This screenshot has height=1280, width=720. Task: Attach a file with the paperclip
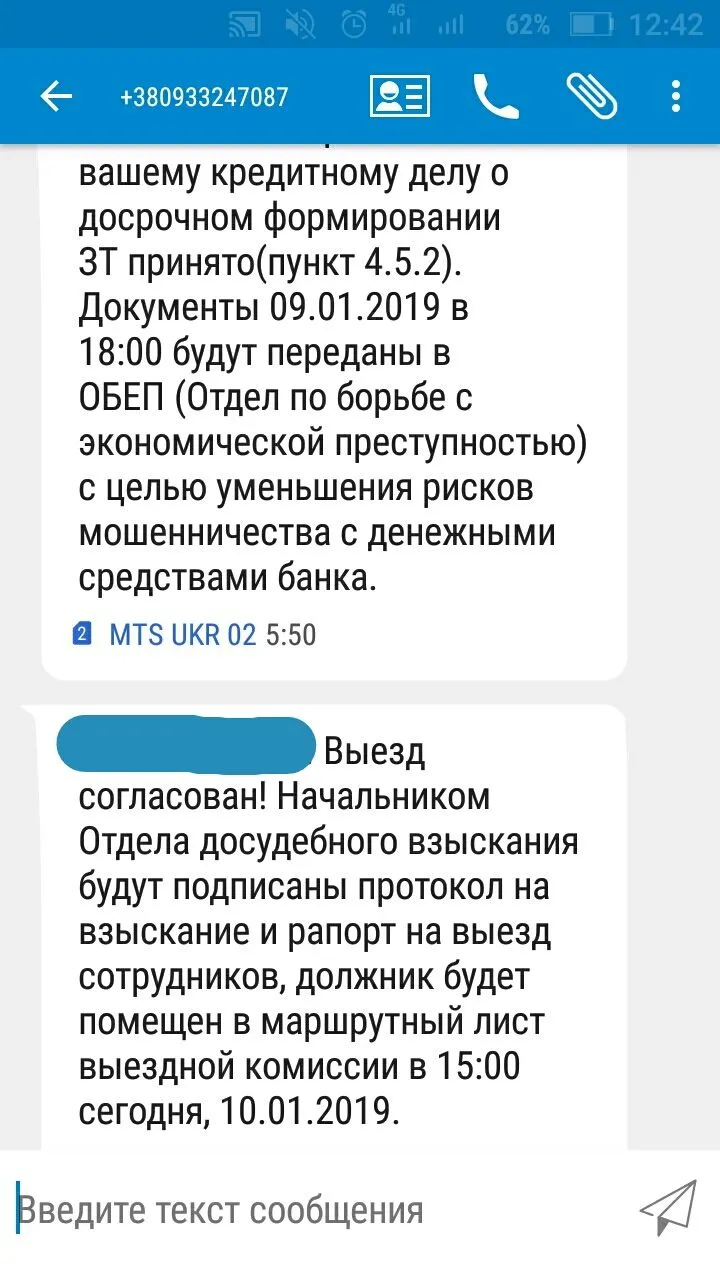tap(590, 97)
